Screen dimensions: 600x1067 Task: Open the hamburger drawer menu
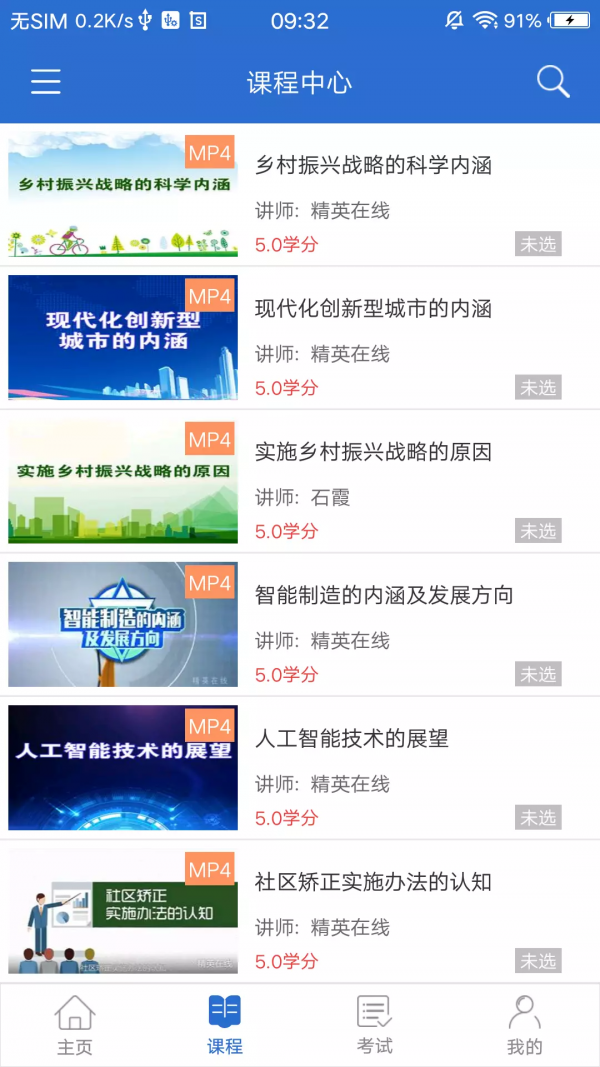point(45,82)
